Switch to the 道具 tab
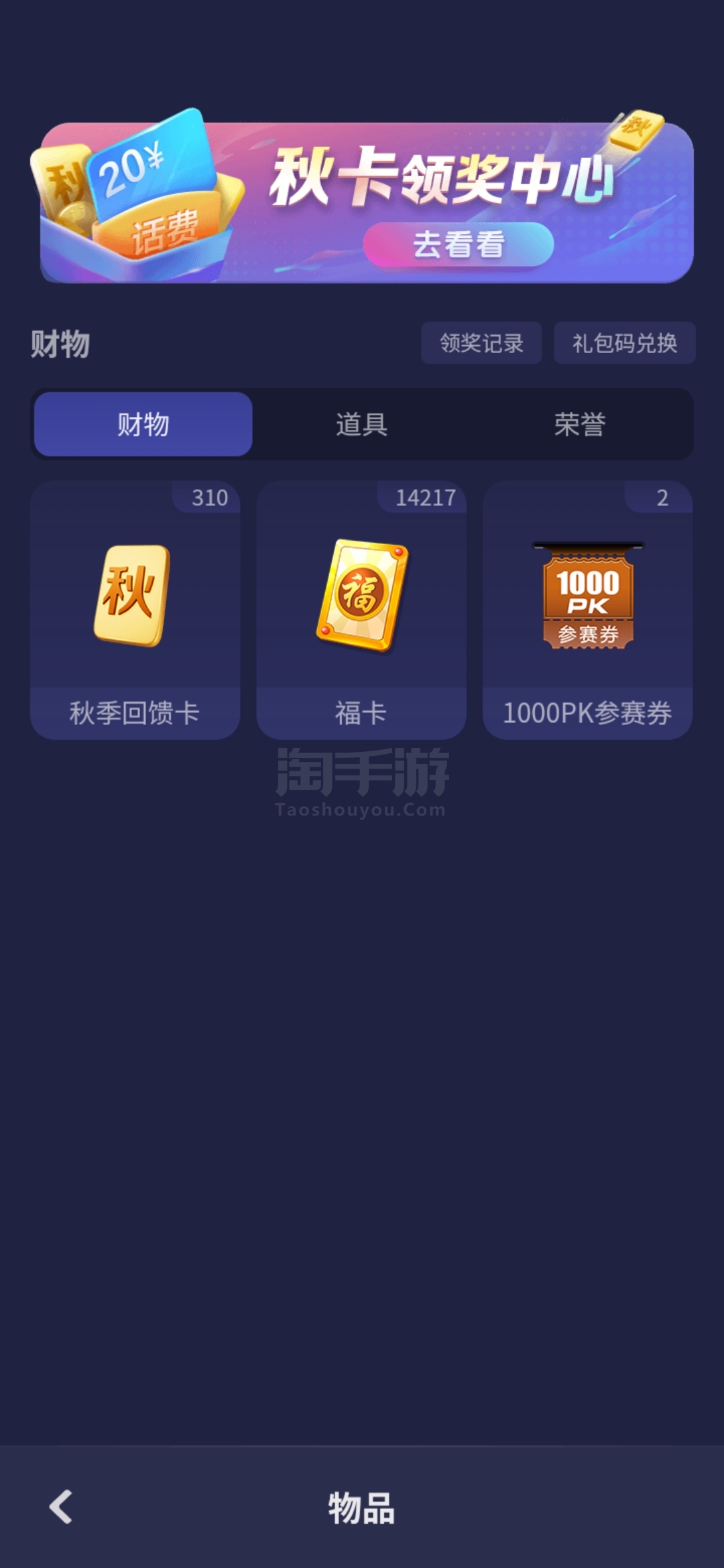 [x=362, y=424]
